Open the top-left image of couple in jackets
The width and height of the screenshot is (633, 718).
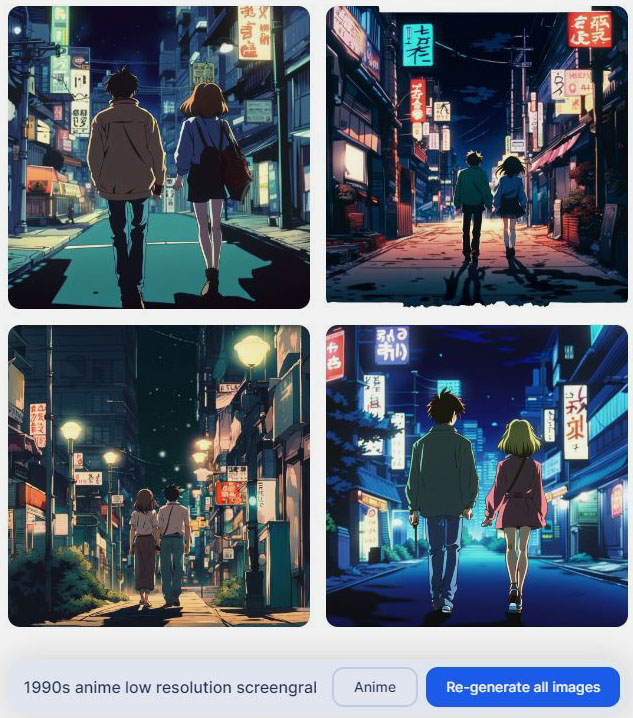click(159, 157)
